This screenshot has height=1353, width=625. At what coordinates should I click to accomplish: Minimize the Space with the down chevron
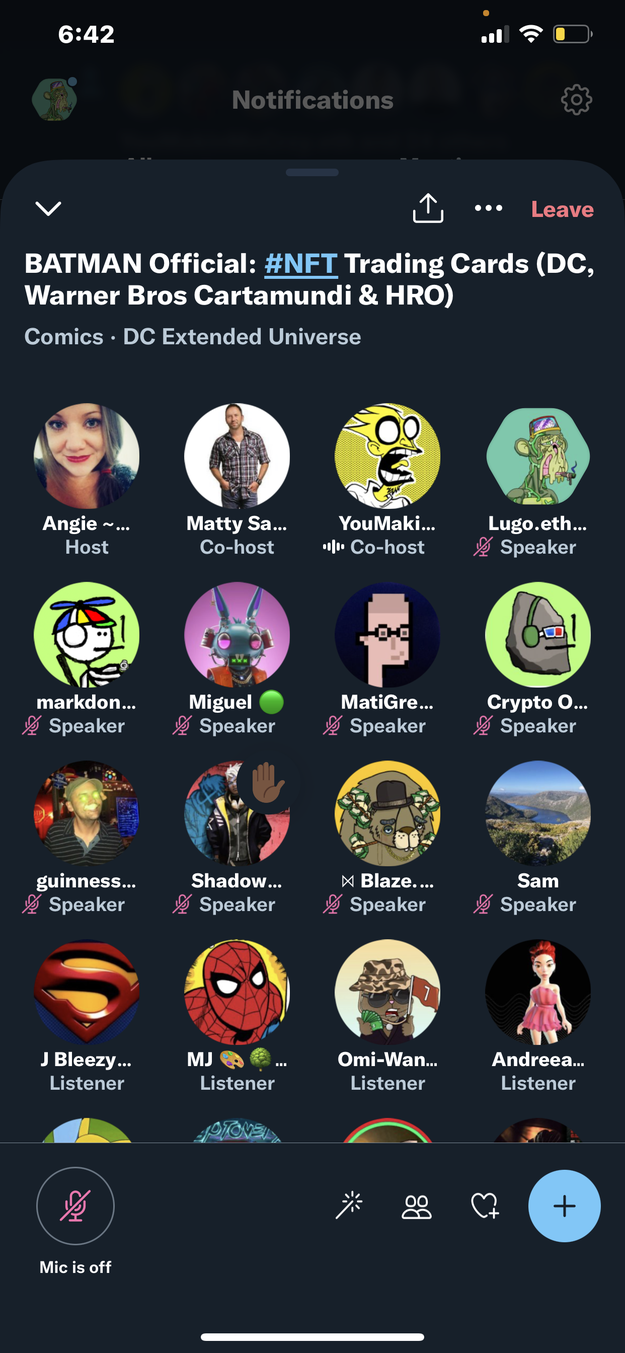[x=48, y=208]
